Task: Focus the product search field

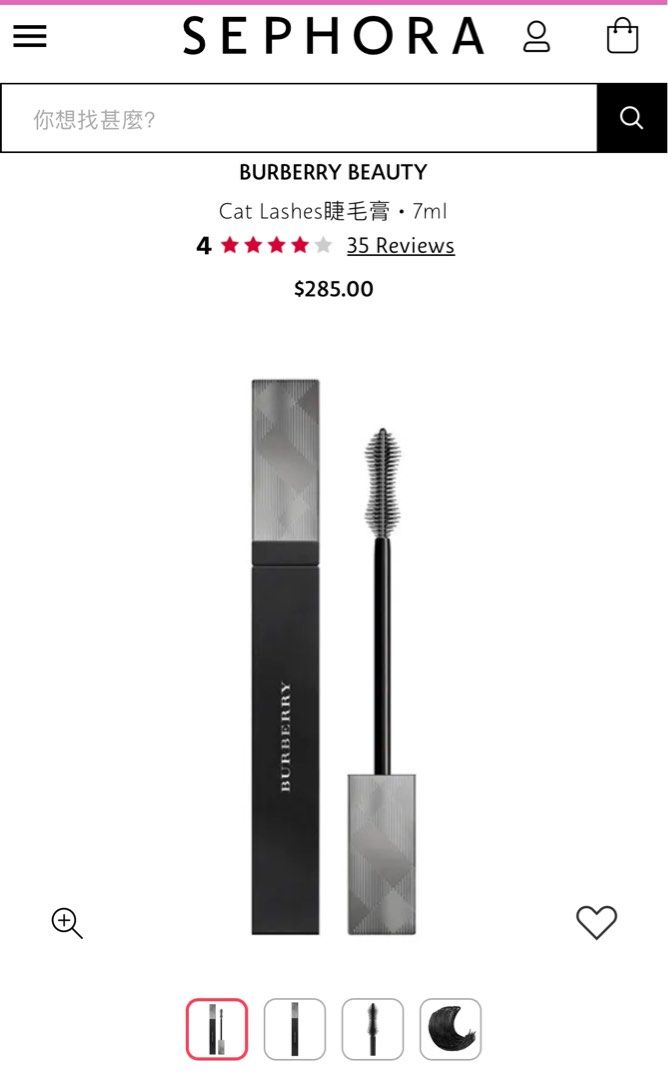Action: [x=298, y=119]
